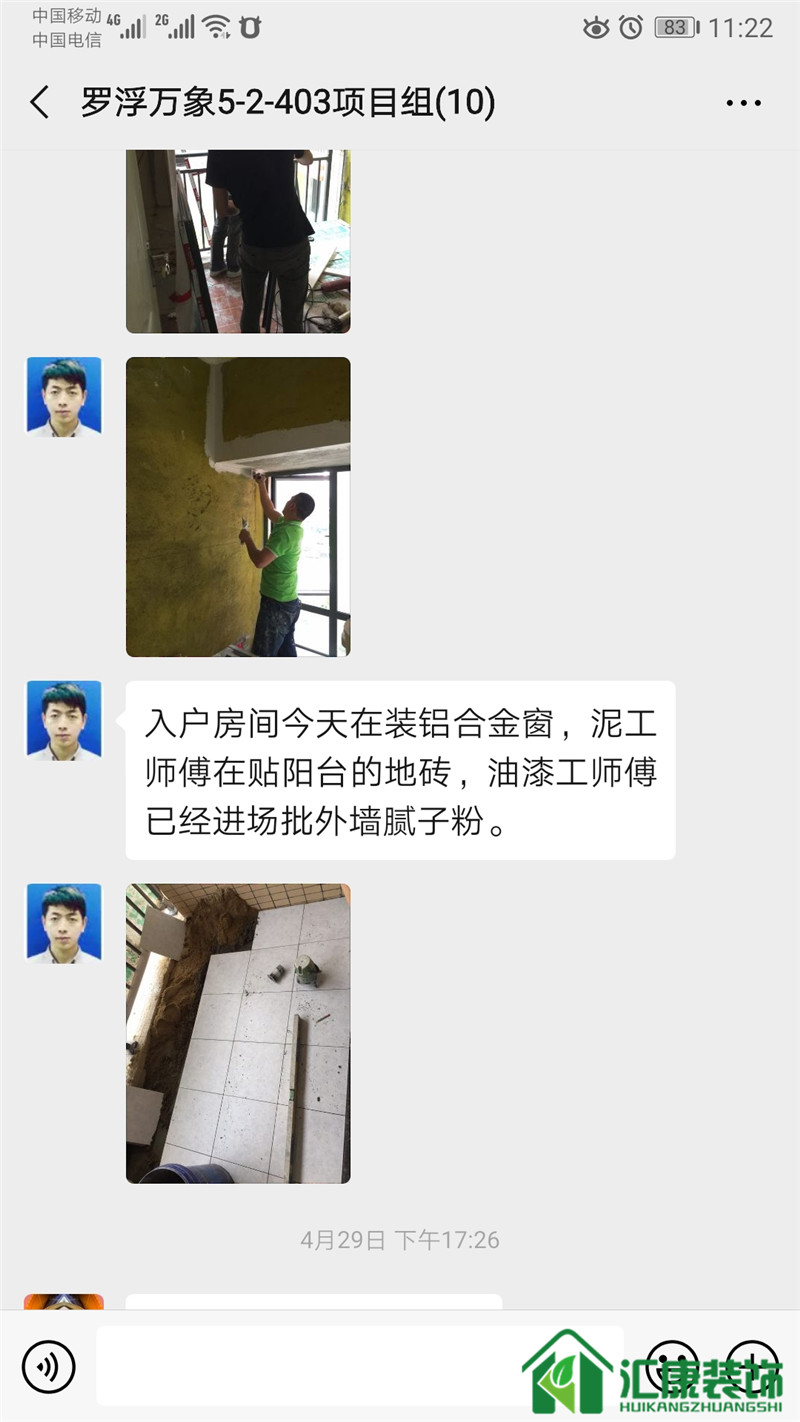
Task: Open the photo of balcony floor tiles
Action: click(x=238, y=1033)
